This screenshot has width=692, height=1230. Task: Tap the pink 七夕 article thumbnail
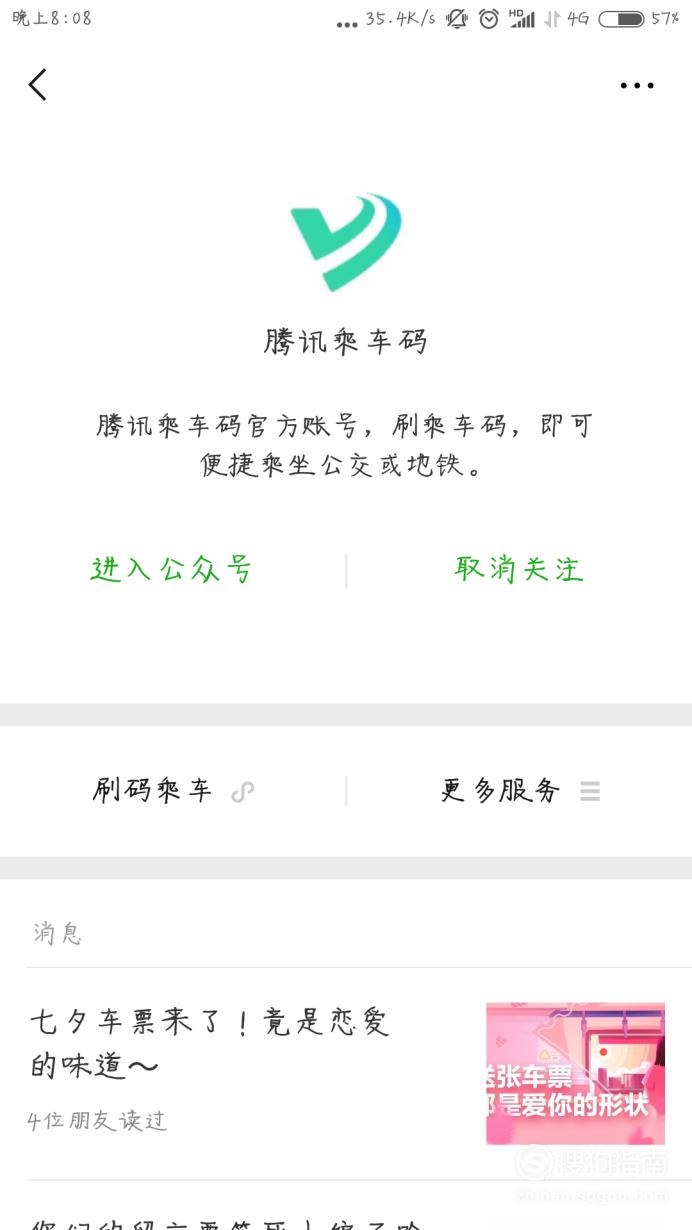575,1073
